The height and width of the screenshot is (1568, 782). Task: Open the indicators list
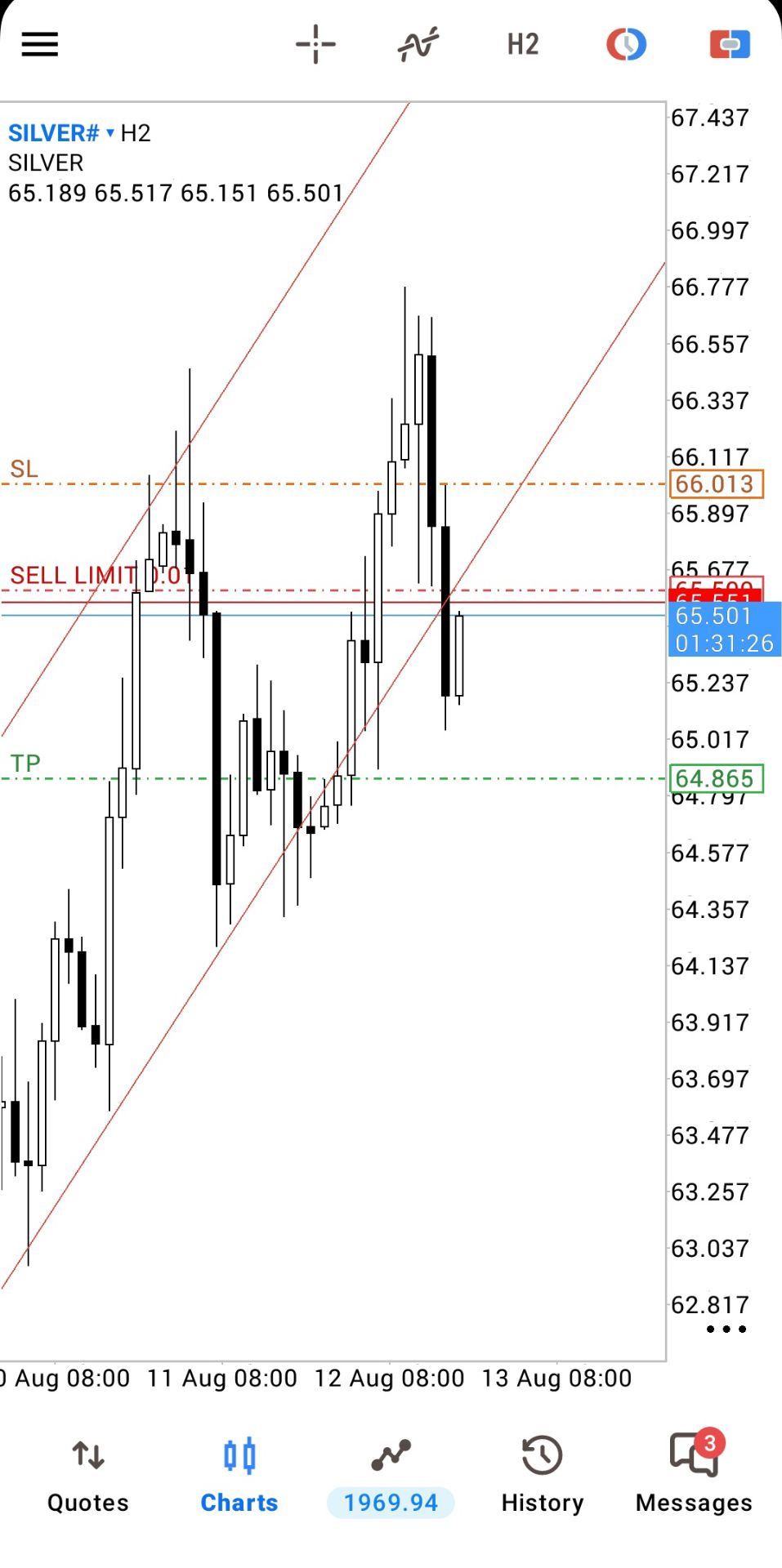click(x=418, y=44)
